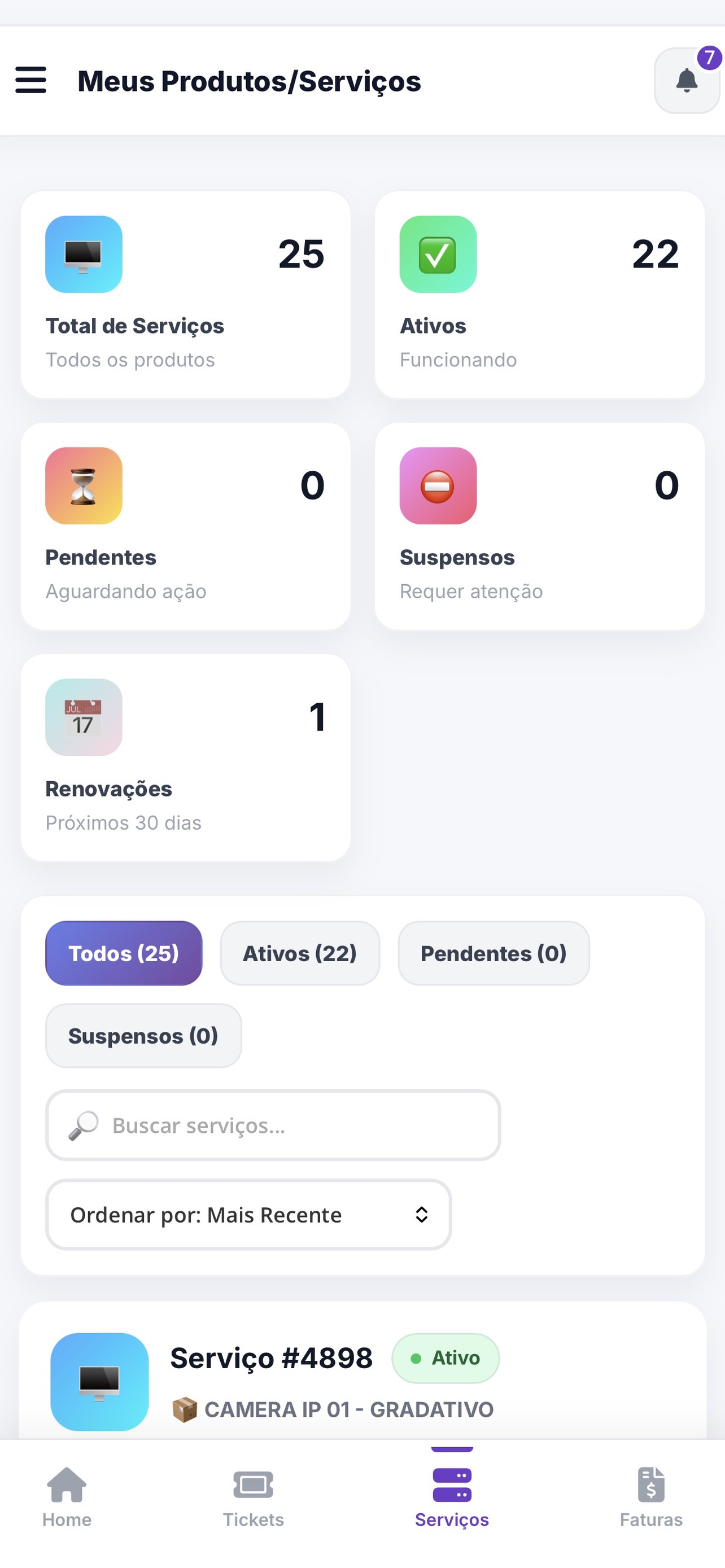Click the no-entry icon on Suspensos card
The height and width of the screenshot is (1568, 725).
click(x=438, y=485)
